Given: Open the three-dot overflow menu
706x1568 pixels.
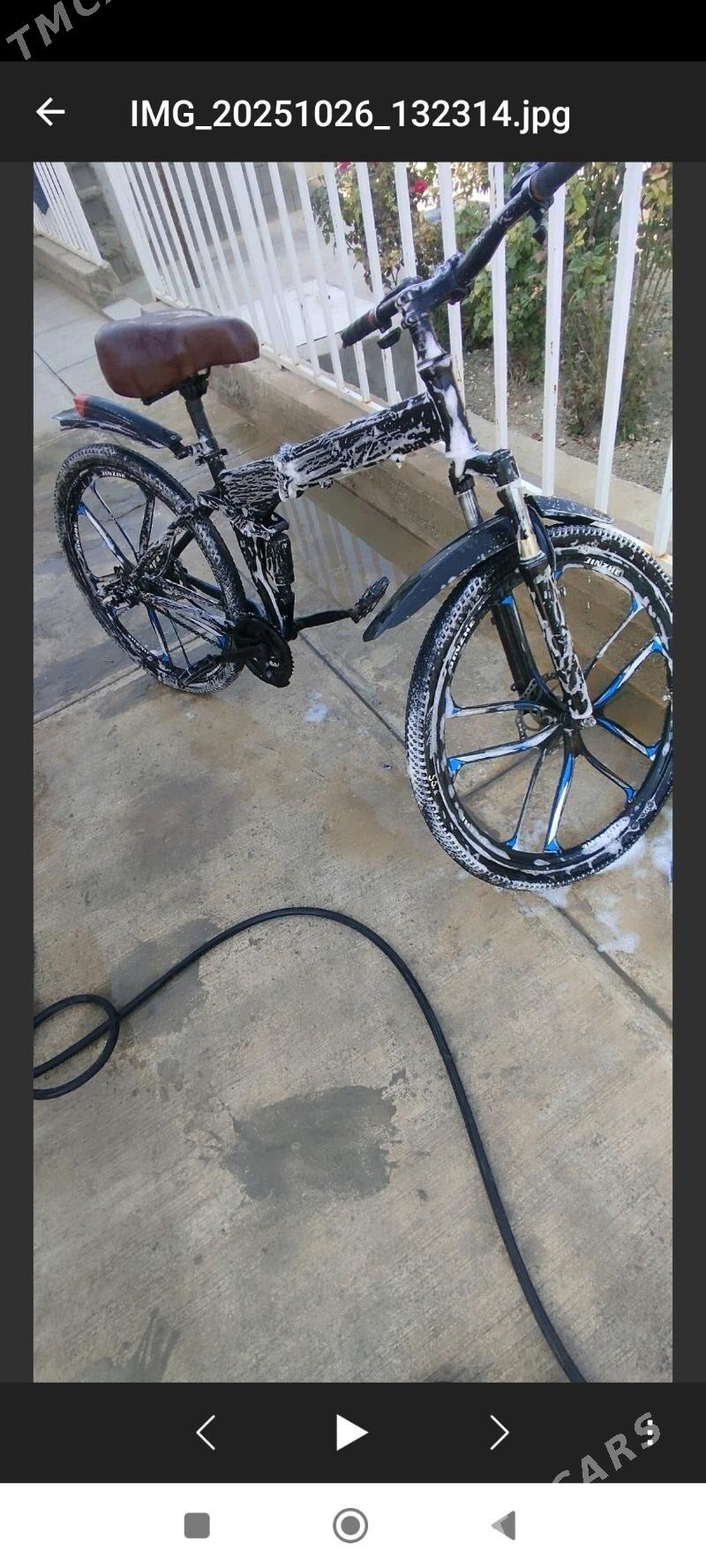Looking at the screenshot, I should [650, 1430].
